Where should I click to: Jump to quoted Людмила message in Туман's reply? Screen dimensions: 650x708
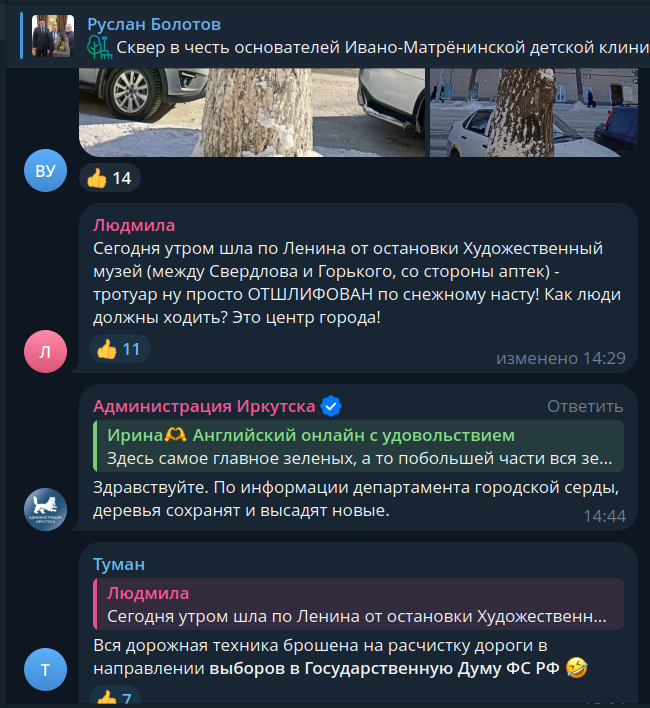pos(358,604)
